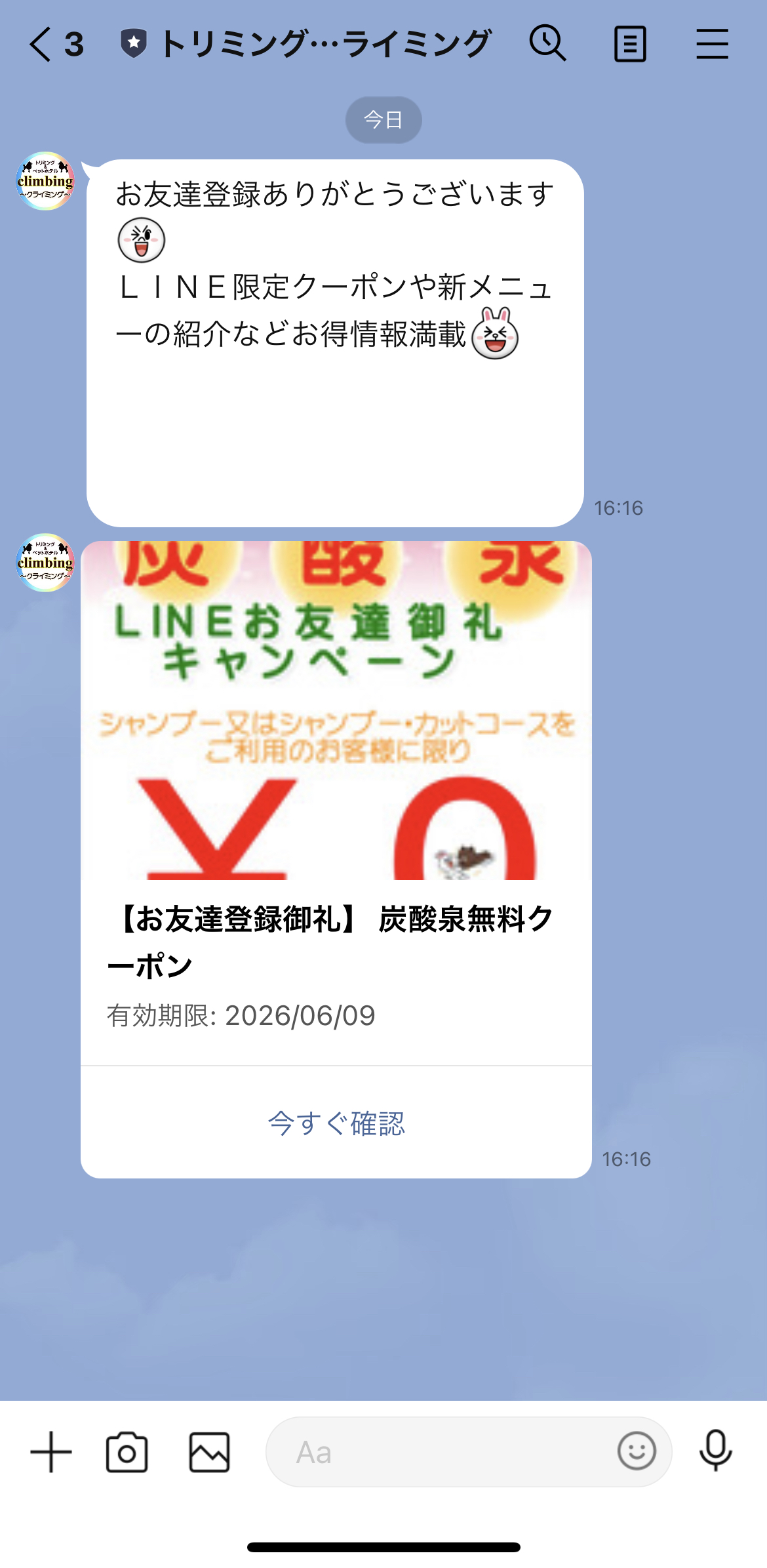
Task: Open the photo gallery picker
Action: pyautogui.click(x=209, y=1452)
